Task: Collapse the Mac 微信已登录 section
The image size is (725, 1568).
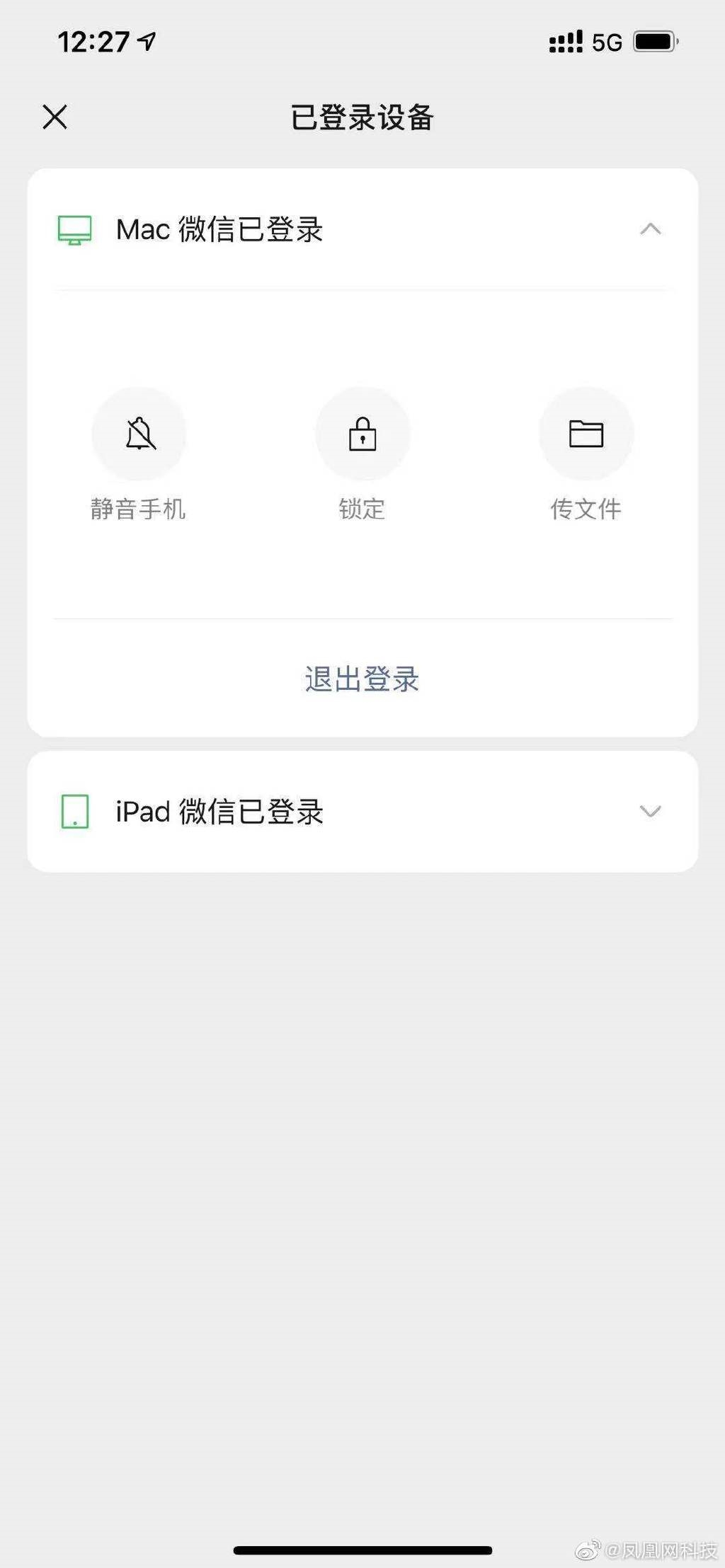Action: tap(650, 229)
